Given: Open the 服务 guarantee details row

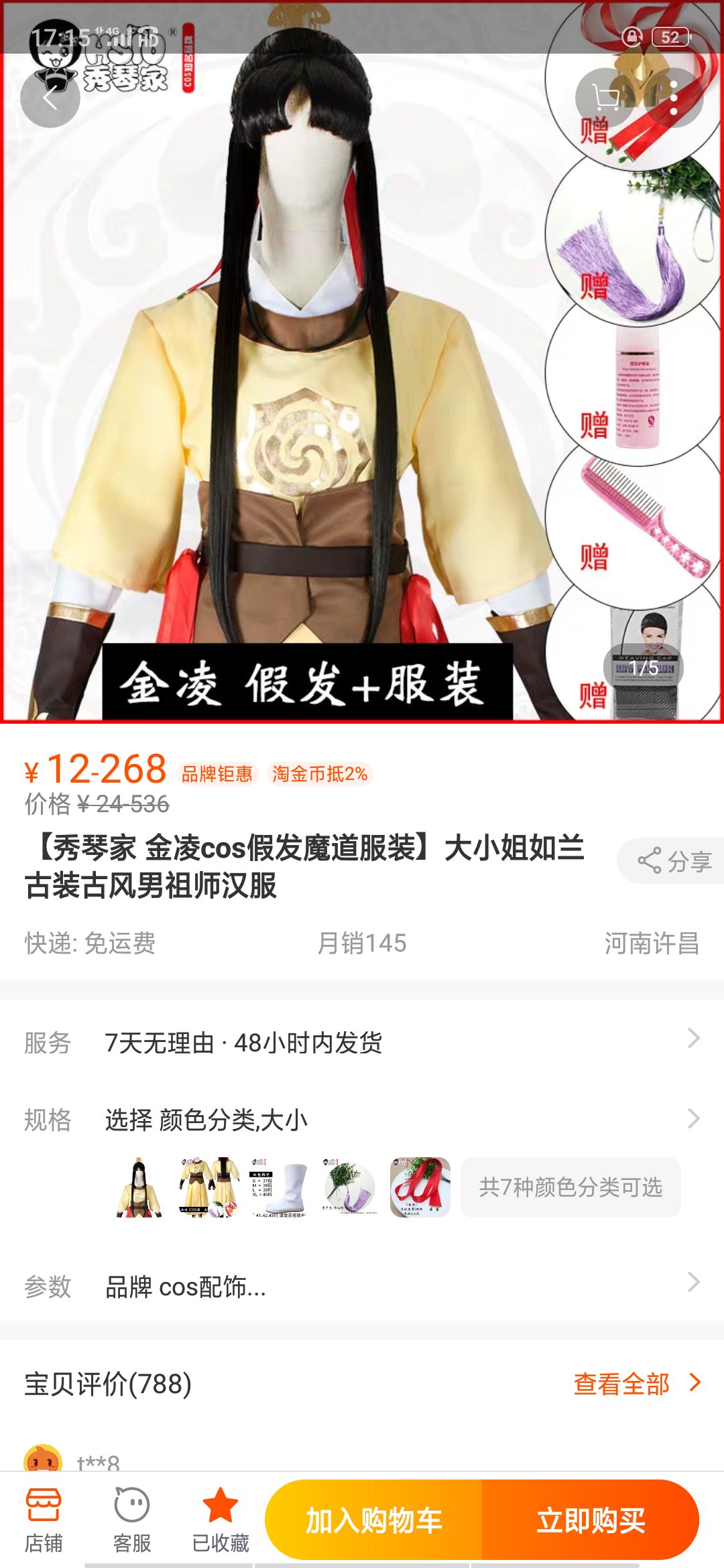Looking at the screenshot, I should [362, 1042].
